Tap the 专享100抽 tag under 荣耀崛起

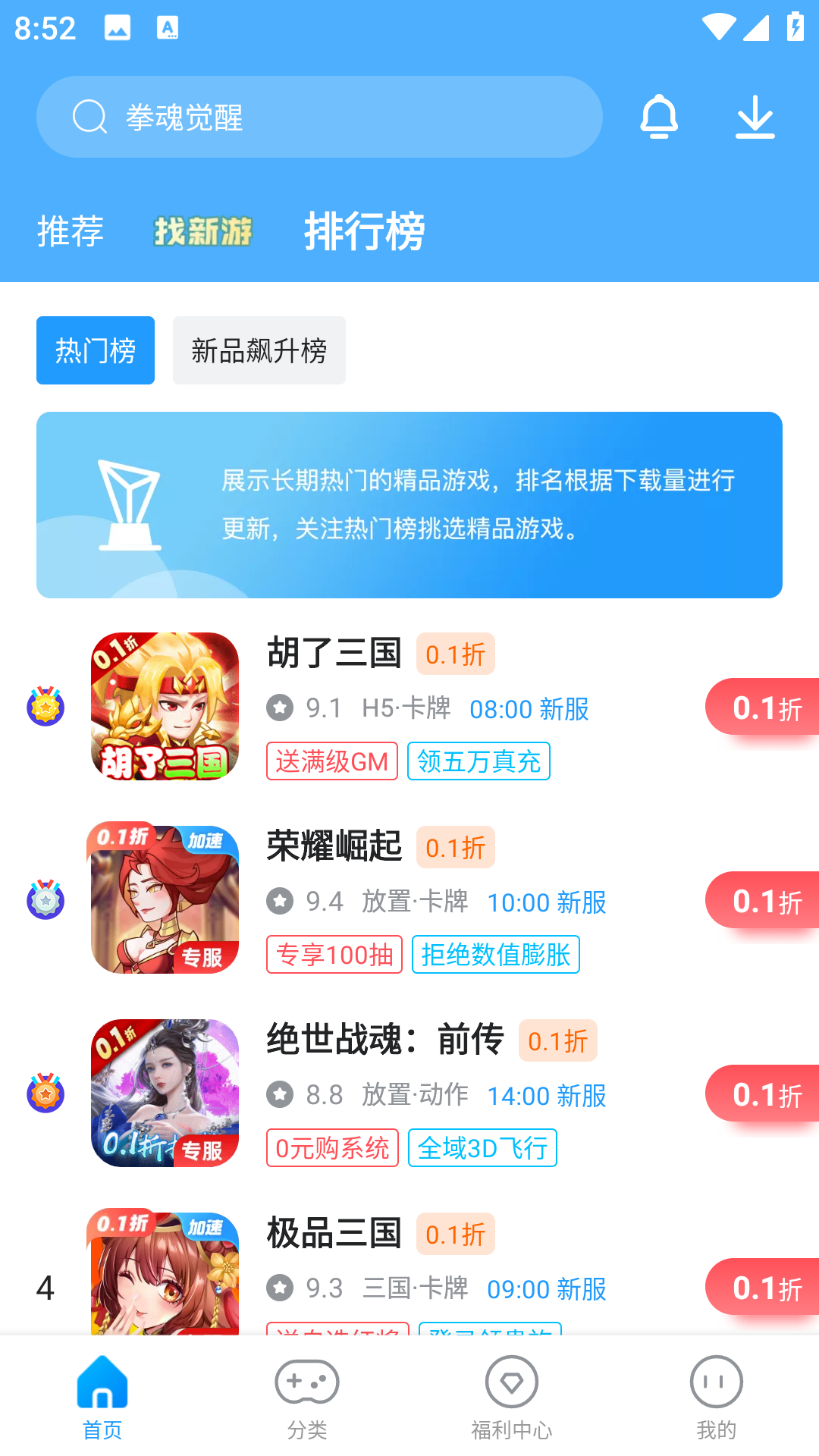(x=334, y=955)
